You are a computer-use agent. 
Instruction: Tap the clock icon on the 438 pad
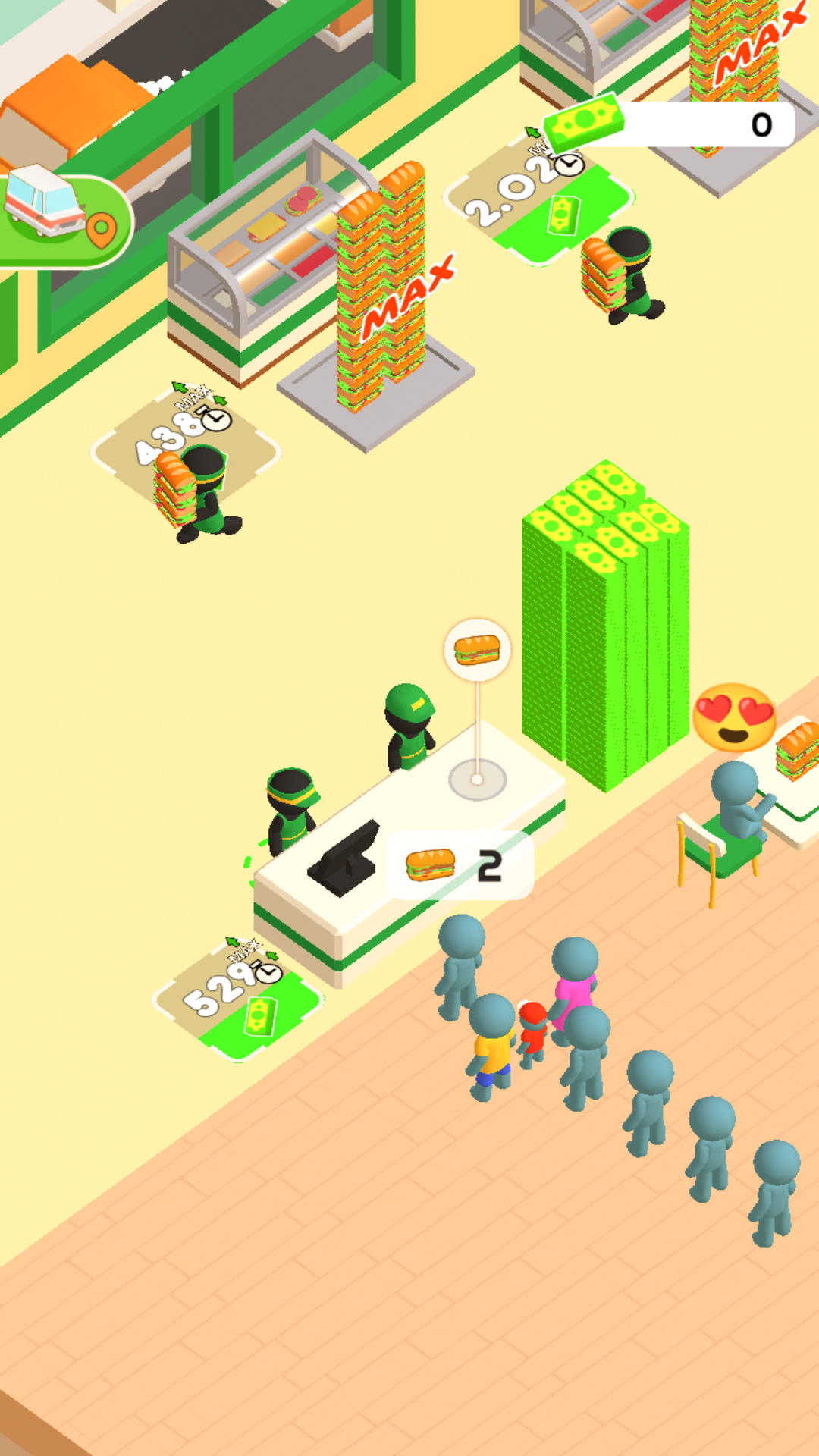(215, 418)
